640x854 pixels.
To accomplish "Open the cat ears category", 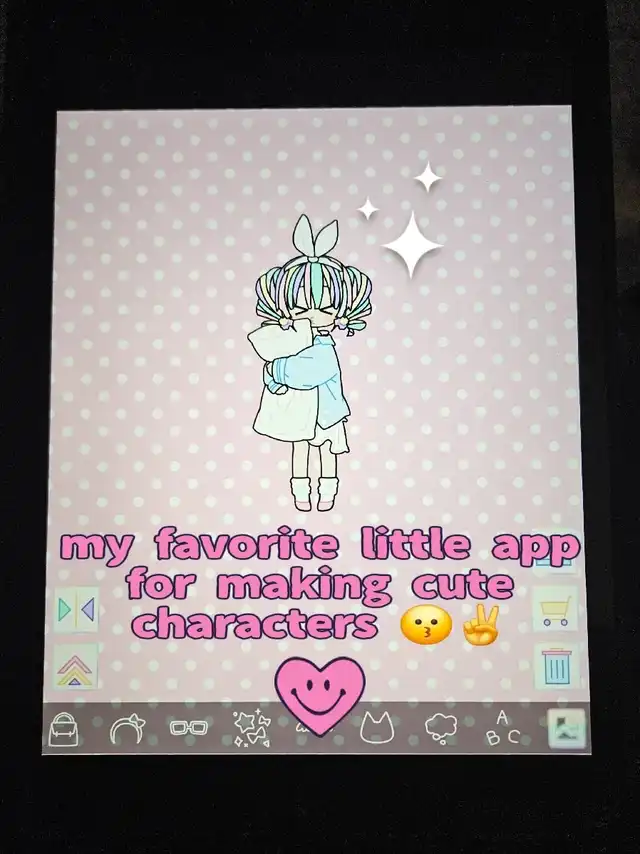I will coord(377,729).
